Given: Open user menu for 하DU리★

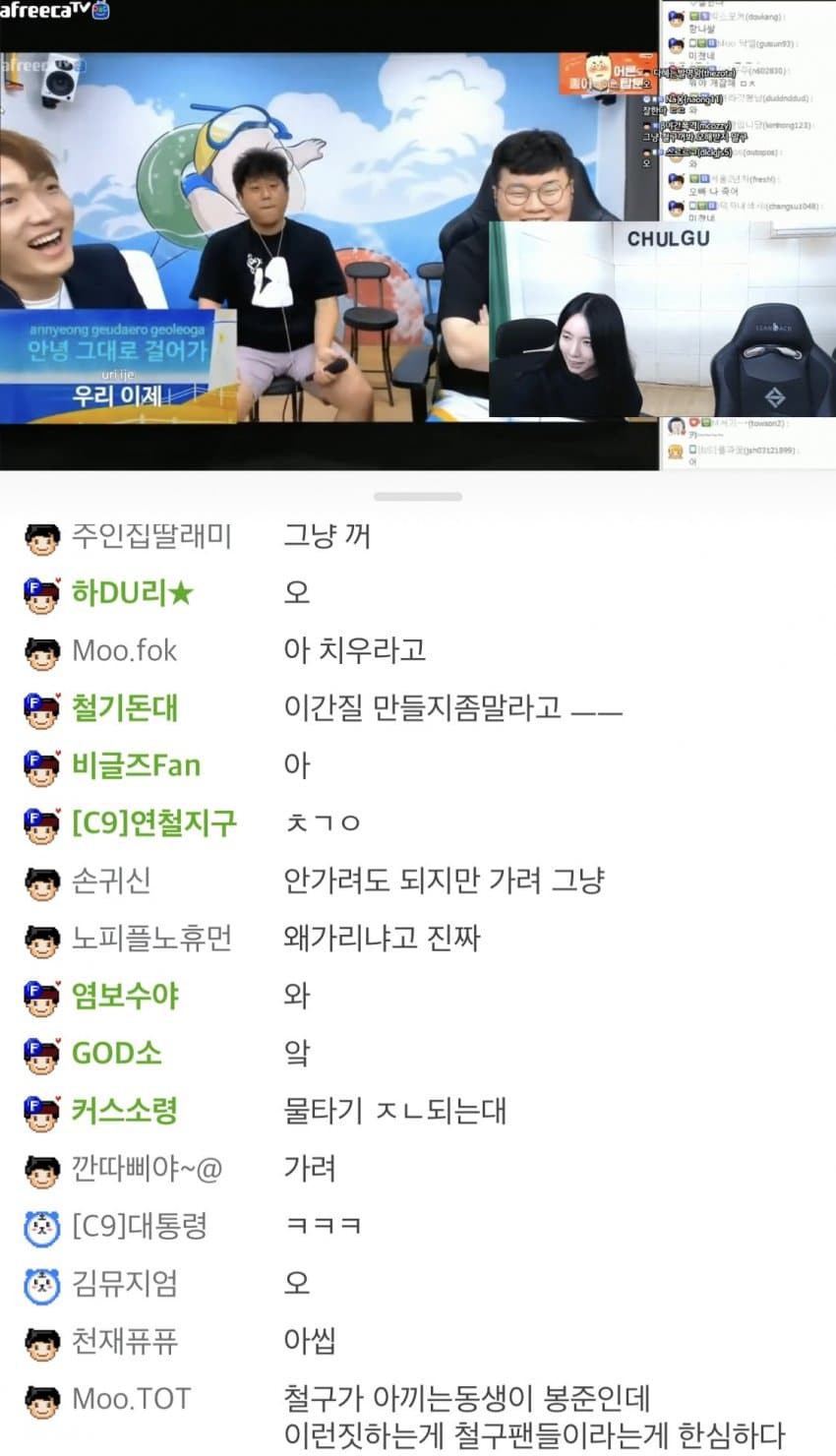Looking at the screenshot, I should [133, 593].
